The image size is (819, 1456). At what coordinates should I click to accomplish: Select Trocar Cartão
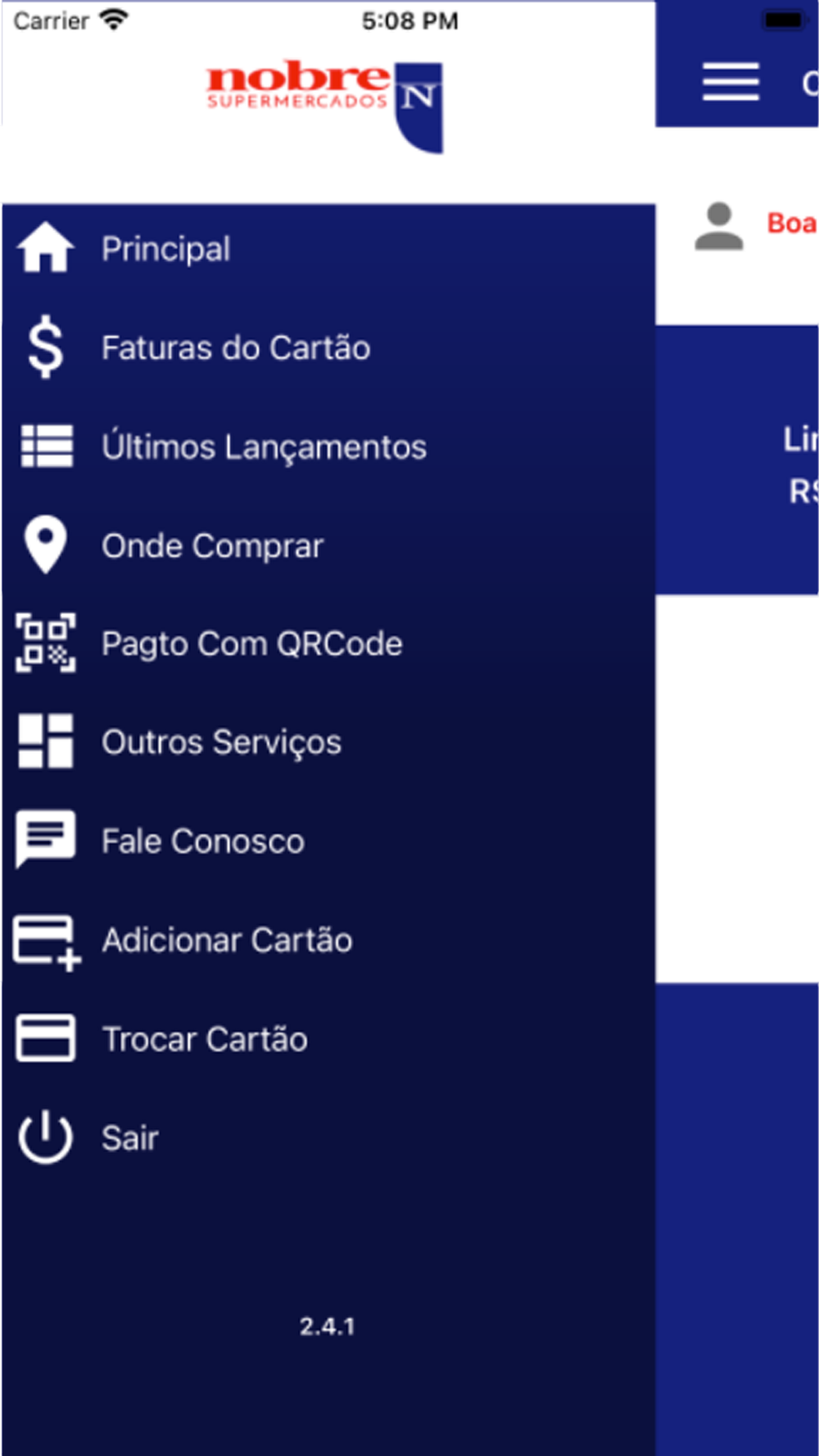pos(328,1039)
